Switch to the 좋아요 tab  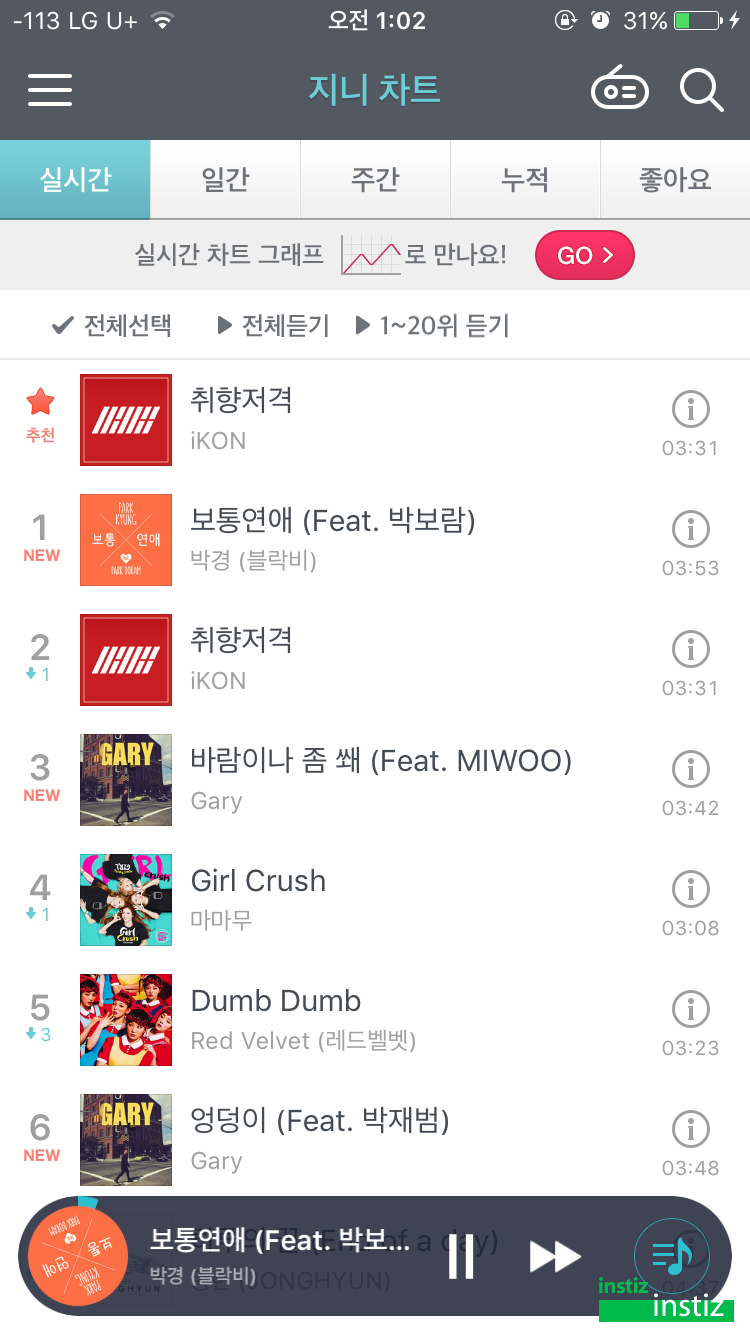coord(675,180)
